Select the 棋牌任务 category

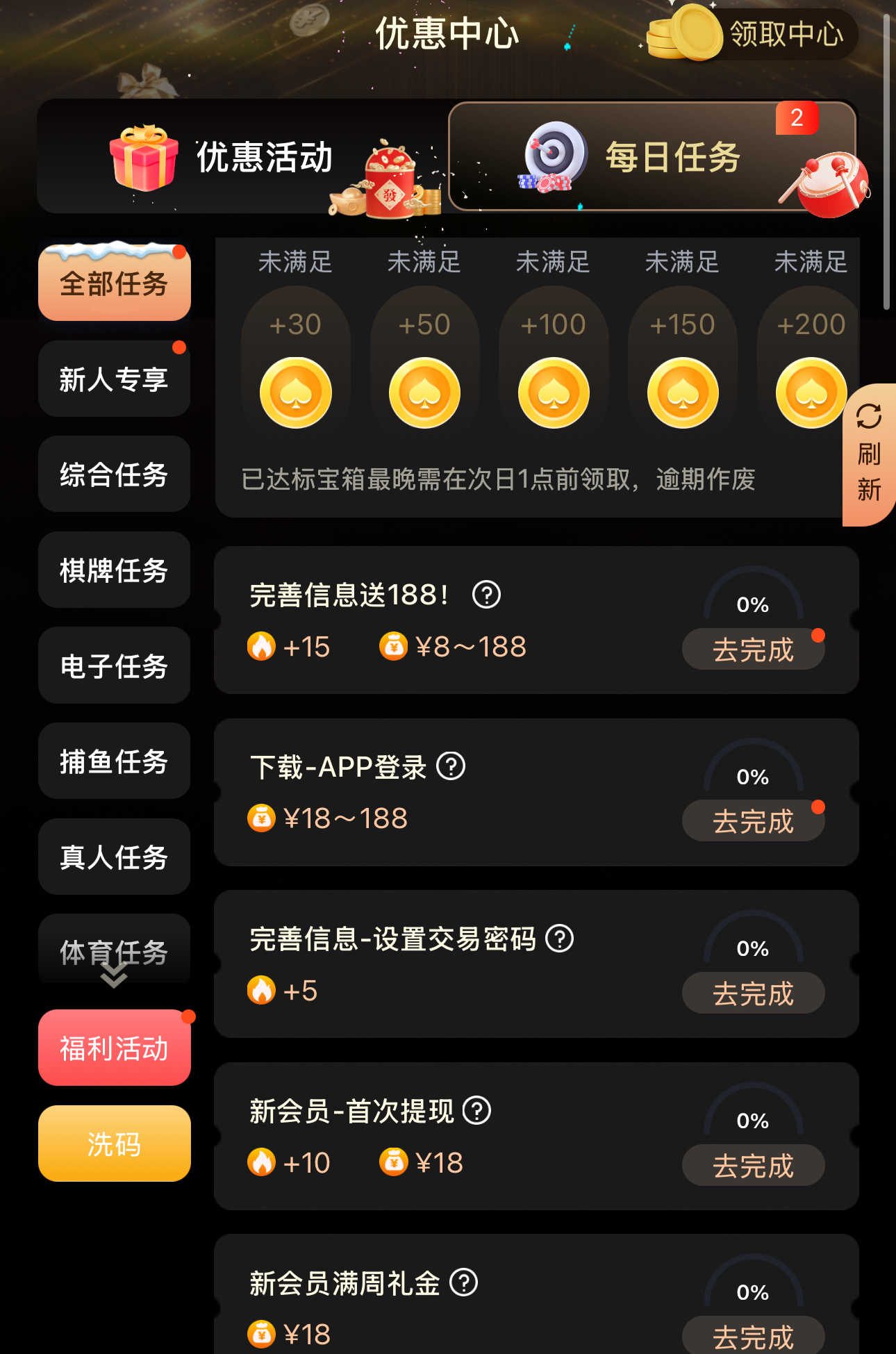tap(113, 570)
